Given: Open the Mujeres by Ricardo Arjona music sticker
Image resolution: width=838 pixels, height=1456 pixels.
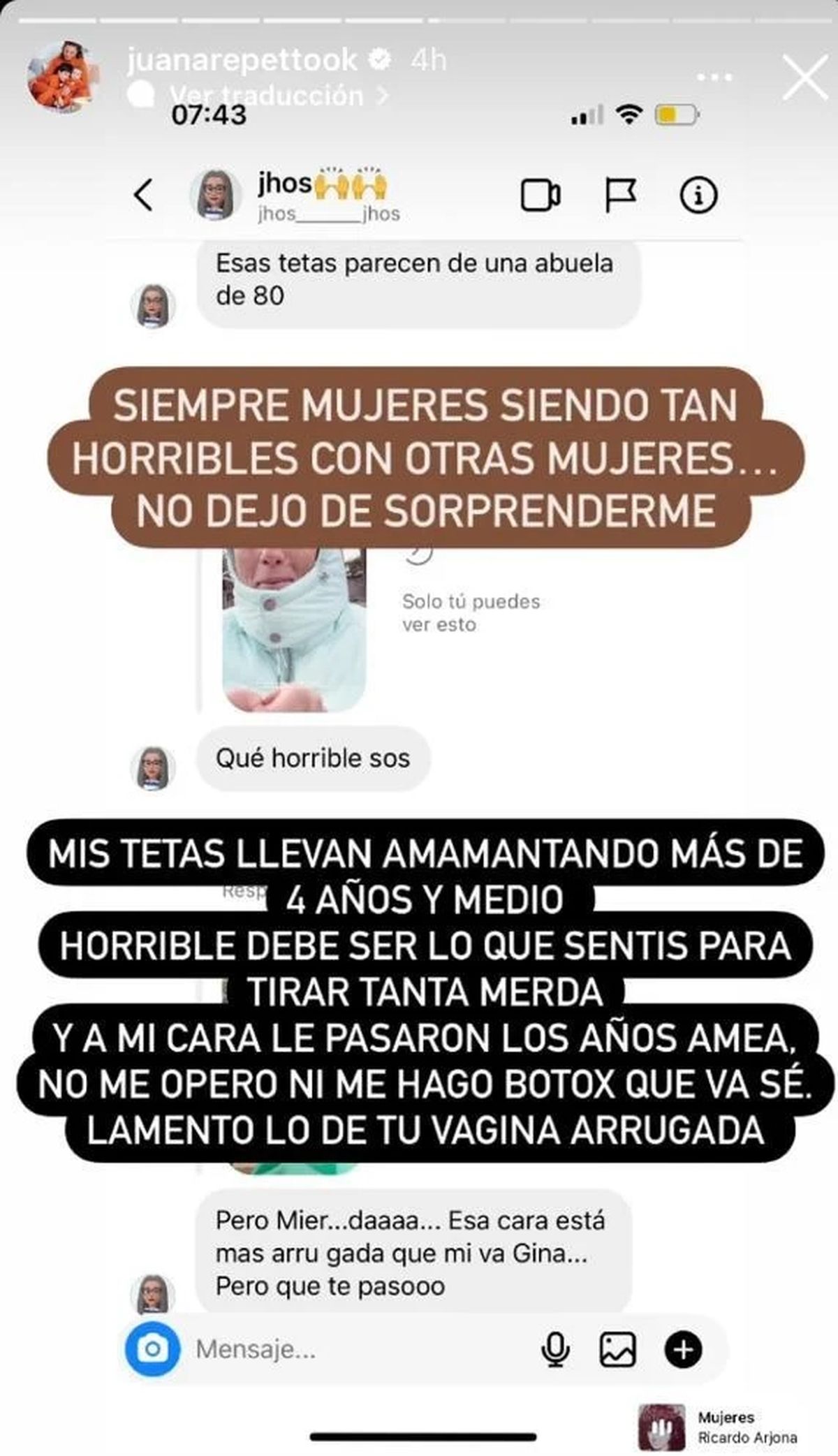Looking at the screenshot, I should click(719, 1427).
